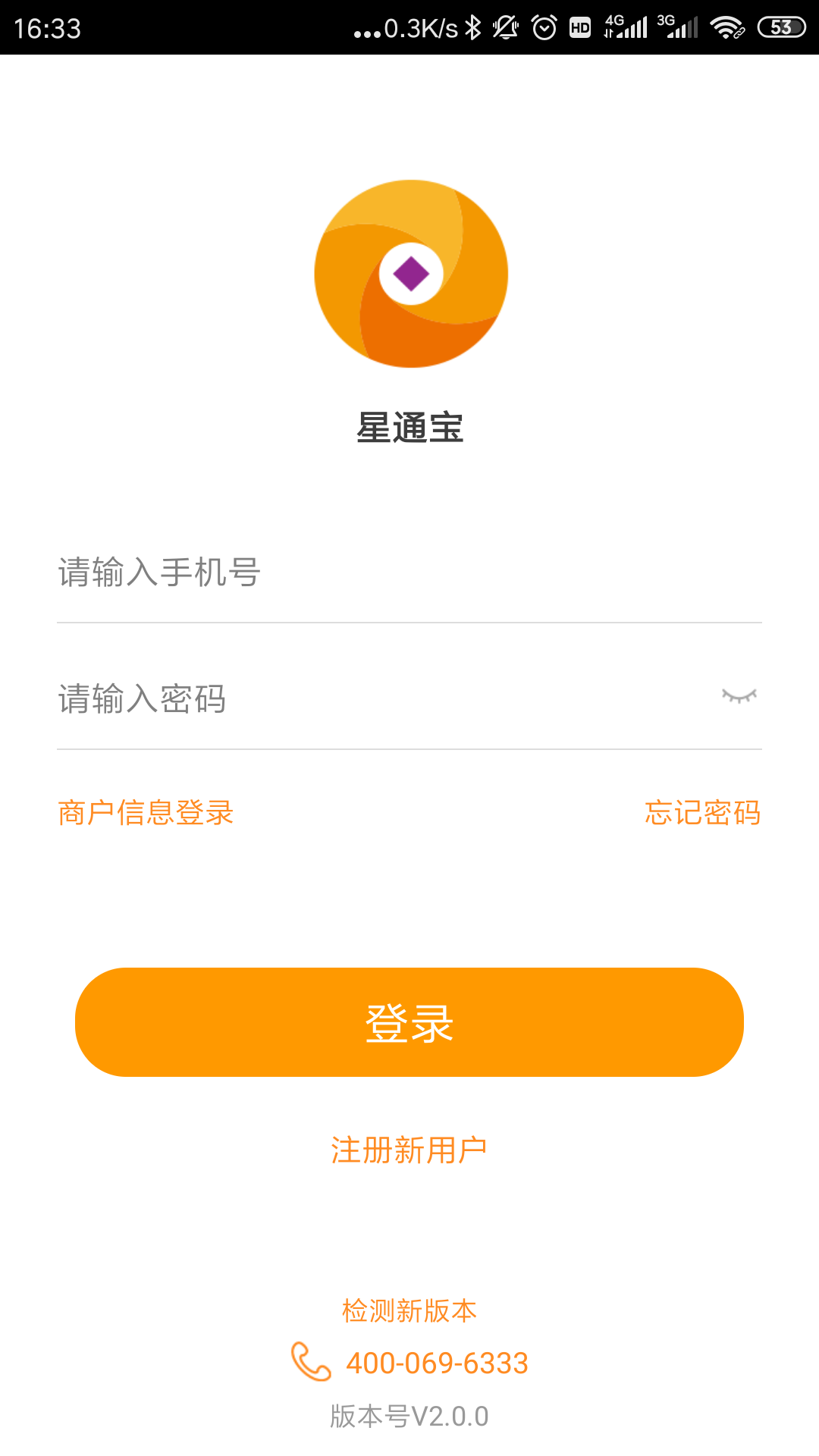Call hotline 400-069-6333
Image resolution: width=819 pixels, height=1456 pixels.
pyautogui.click(x=437, y=1361)
